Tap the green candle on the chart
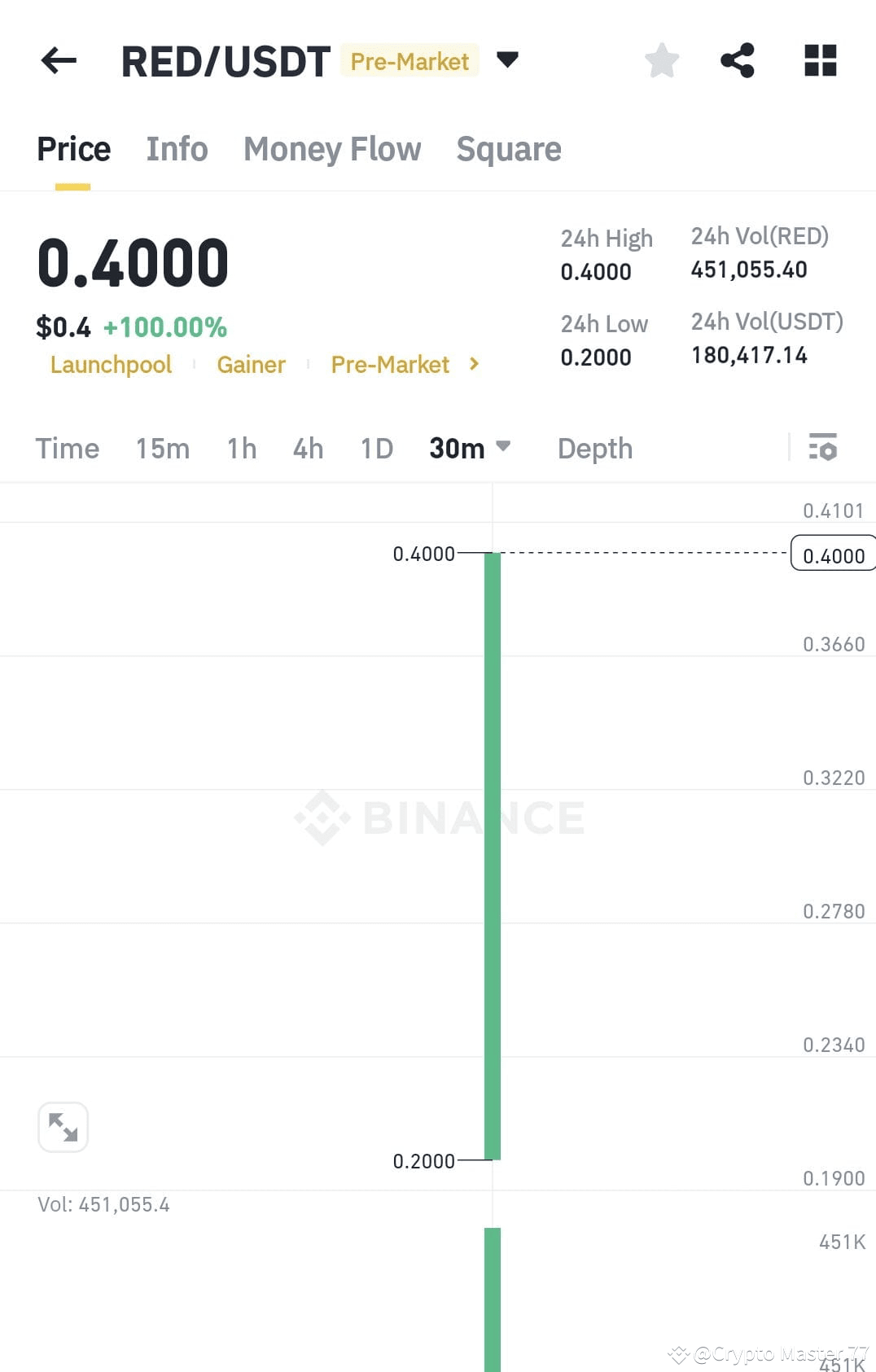The width and height of the screenshot is (876, 1372). pyautogui.click(x=492, y=855)
